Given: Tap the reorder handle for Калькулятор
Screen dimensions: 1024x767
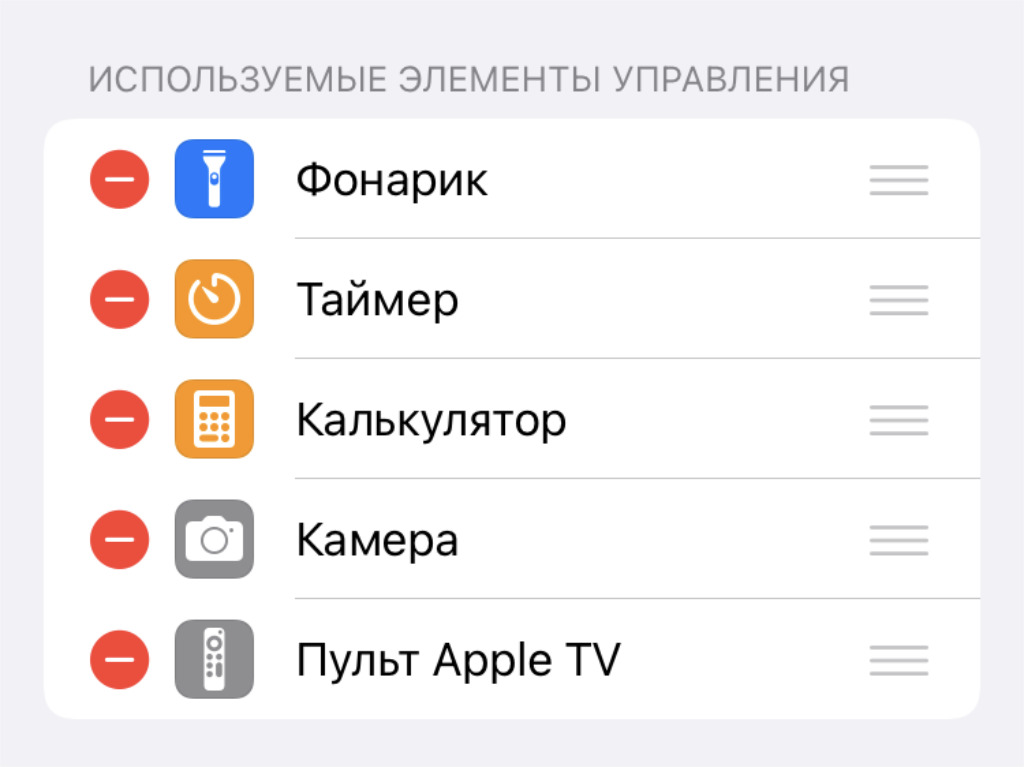Looking at the screenshot, I should coord(898,420).
